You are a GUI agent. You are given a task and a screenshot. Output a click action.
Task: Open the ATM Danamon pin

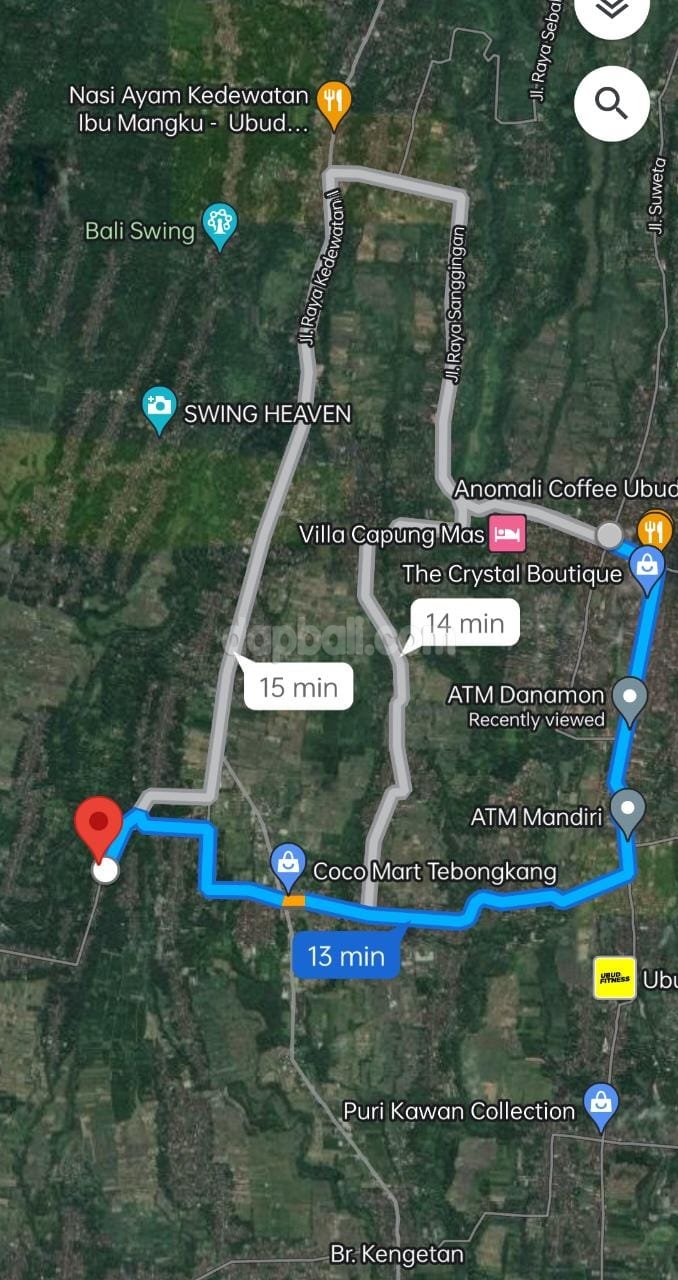tap(629, 697)
